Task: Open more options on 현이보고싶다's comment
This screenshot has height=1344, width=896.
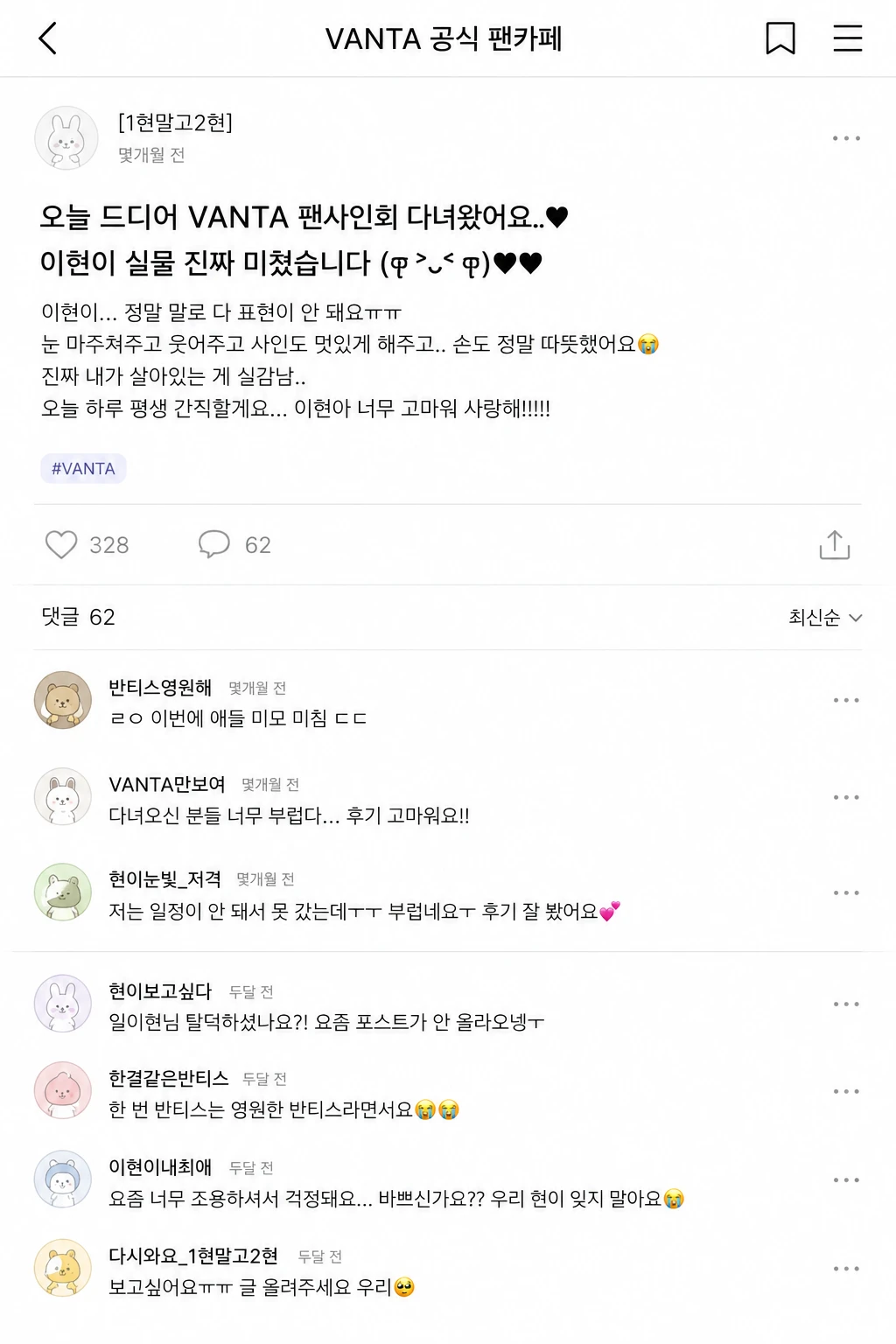Action: [x=846, y=1004]
